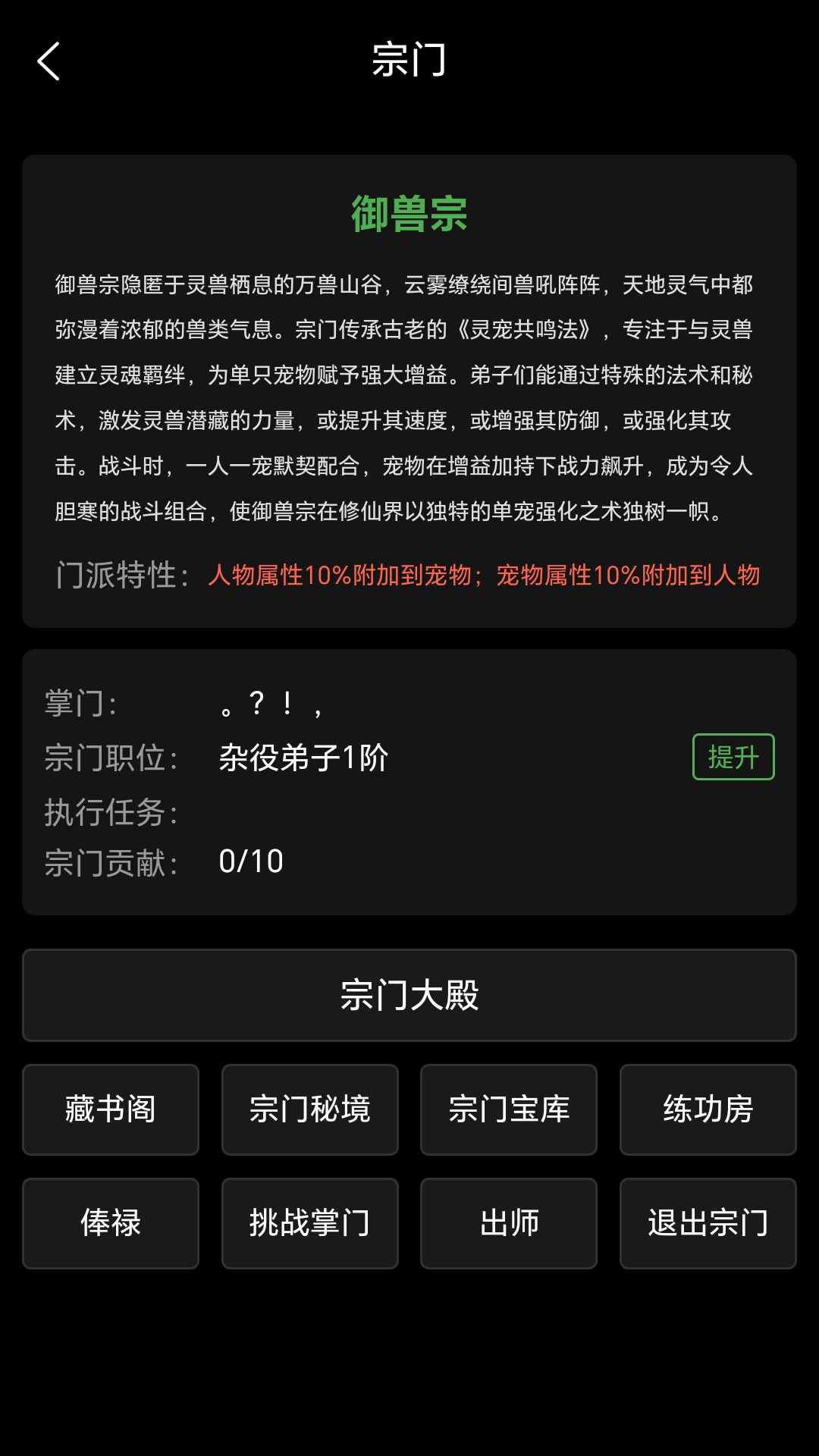Start 挑战掌门 challenge

(310, 1223)
